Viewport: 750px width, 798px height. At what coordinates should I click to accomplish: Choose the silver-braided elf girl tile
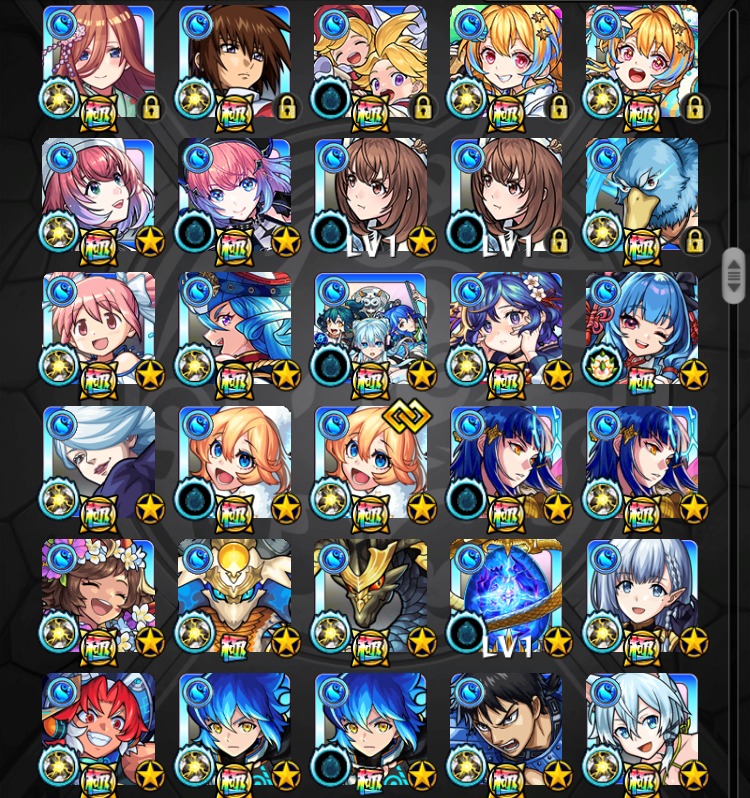[x=642, y=596]
